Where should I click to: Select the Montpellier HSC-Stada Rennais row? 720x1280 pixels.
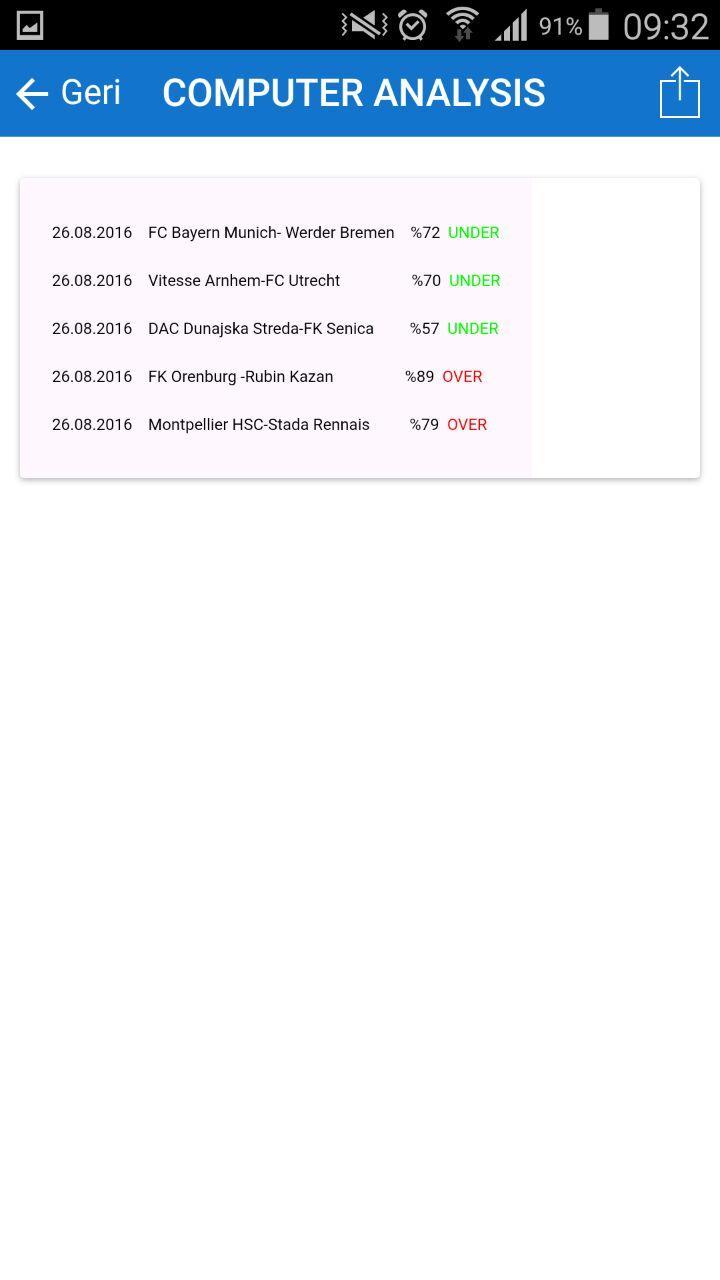258,424
